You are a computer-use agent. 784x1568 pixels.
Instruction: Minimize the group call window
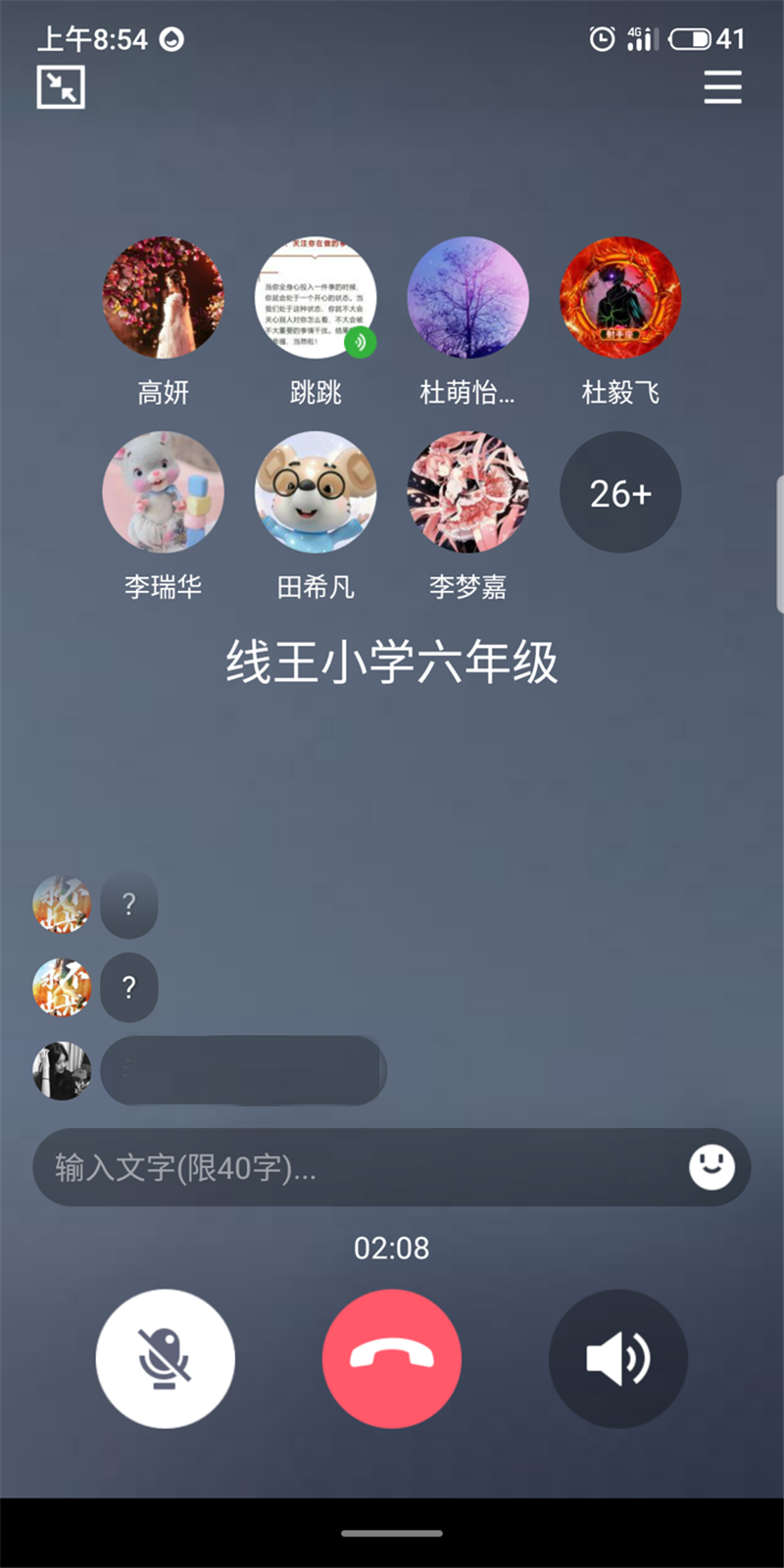(61, 87)
